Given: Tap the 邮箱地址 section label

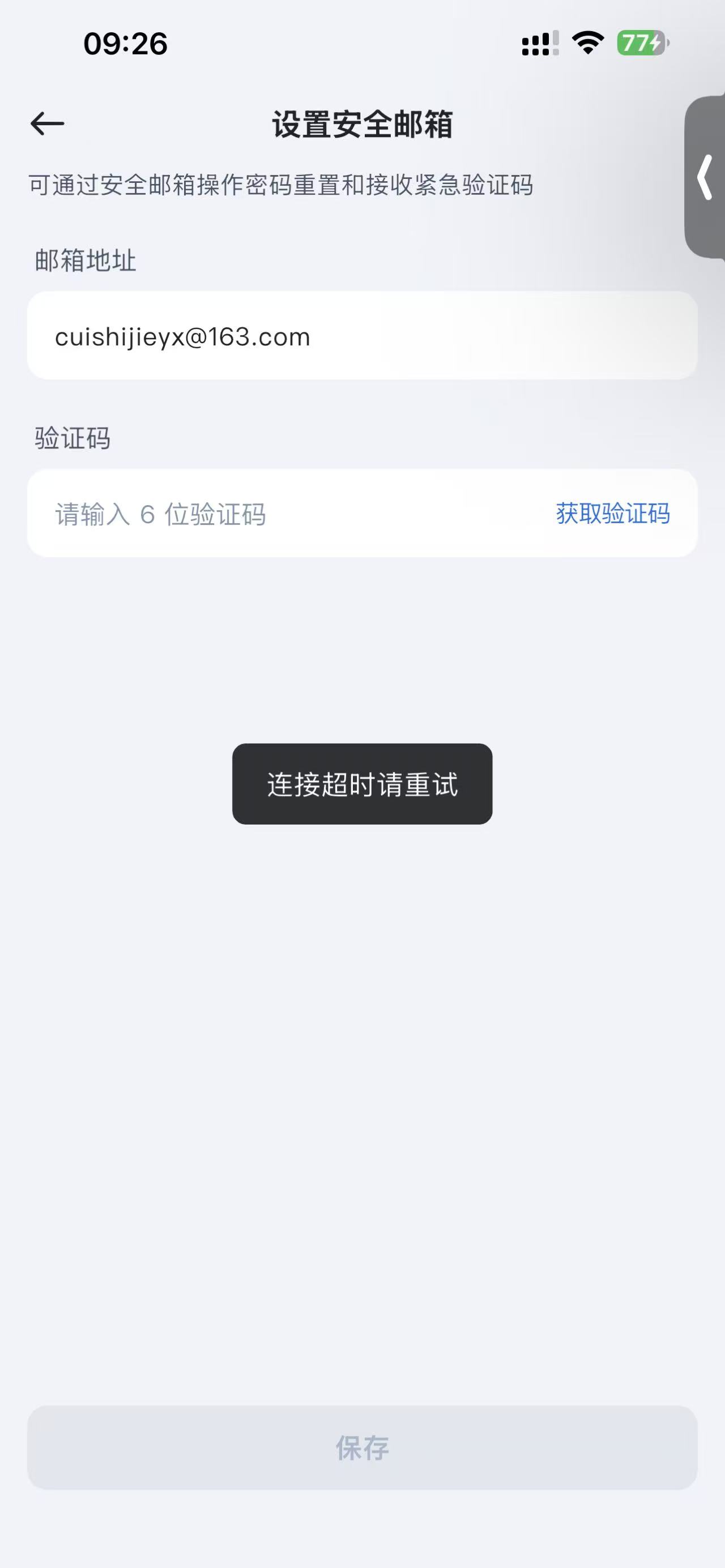Looking at the screenshot, I should click(x=84, y=262).
